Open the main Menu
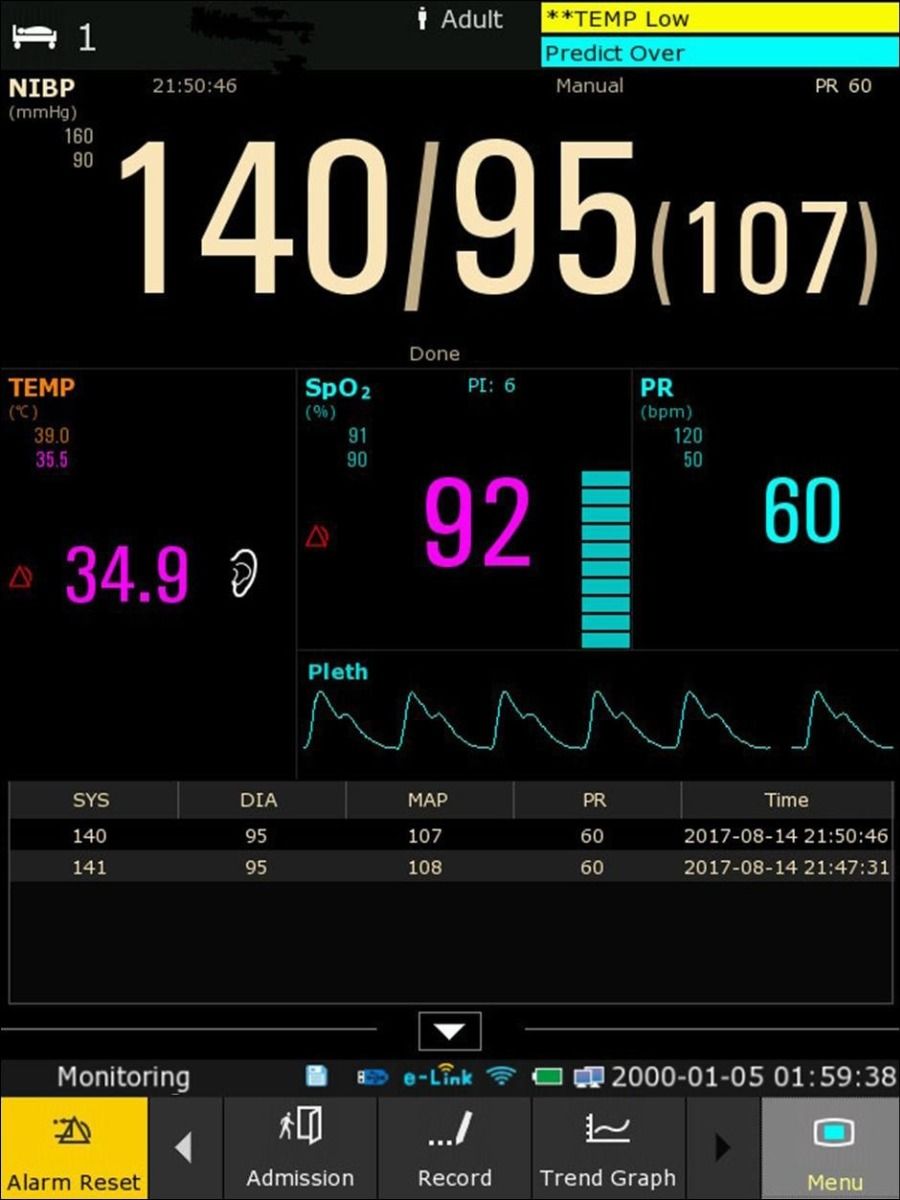Screen dimensions: 900x1200 click(x=833, y=1148)
